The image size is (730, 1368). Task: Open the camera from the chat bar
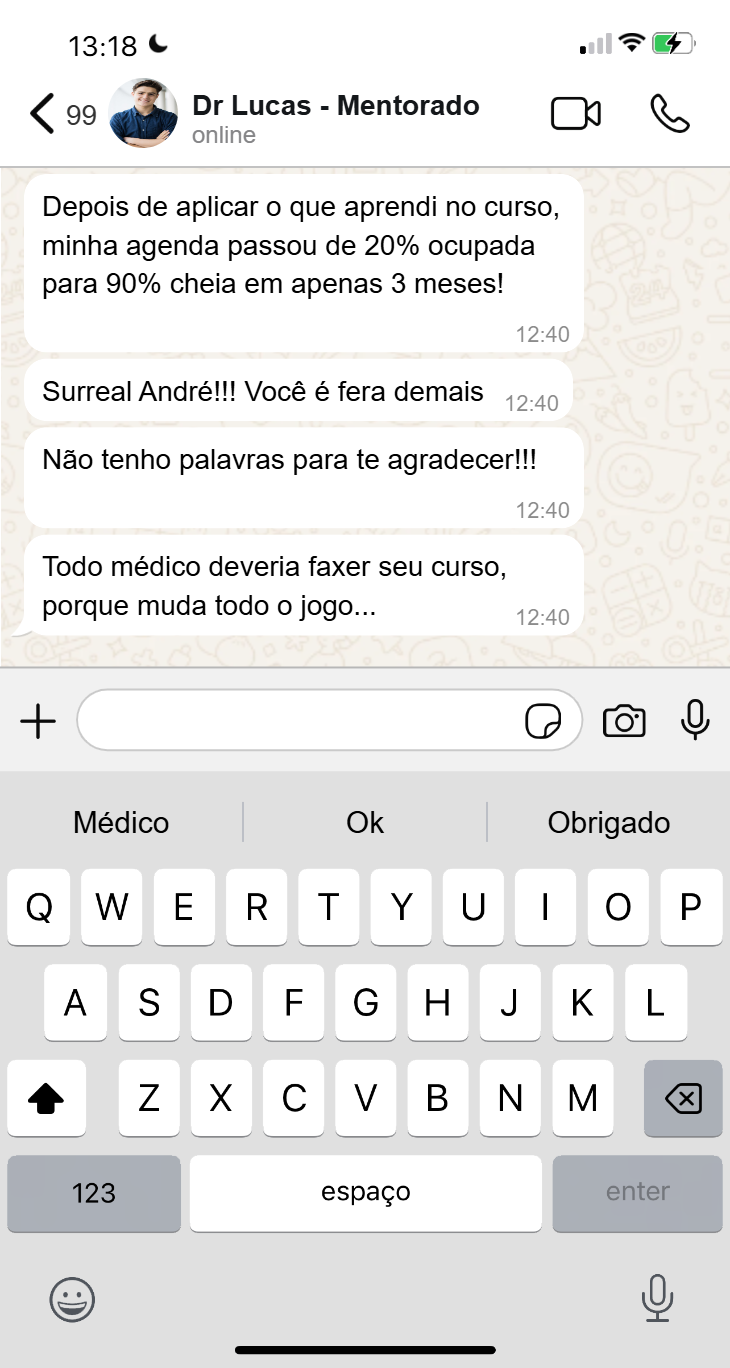[x=624, y=720]
